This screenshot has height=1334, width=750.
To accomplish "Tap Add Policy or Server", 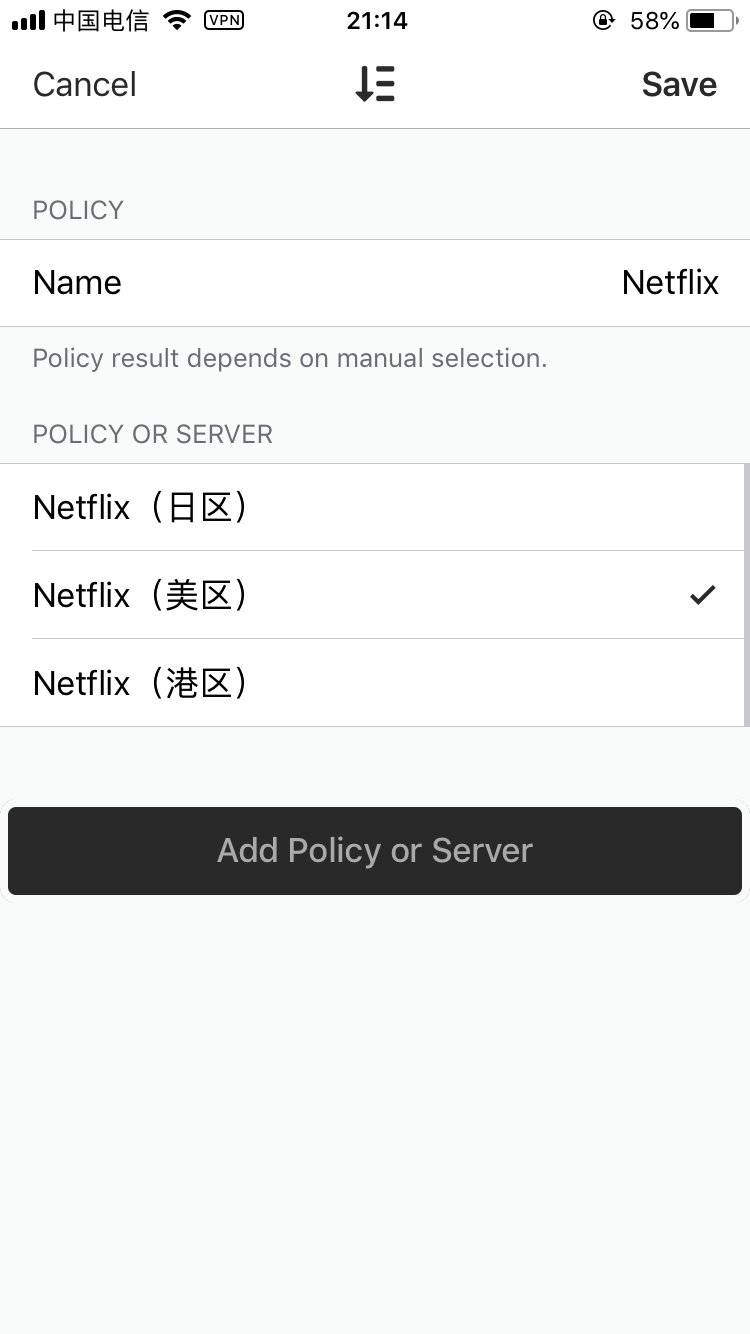I will pos(375,851).
